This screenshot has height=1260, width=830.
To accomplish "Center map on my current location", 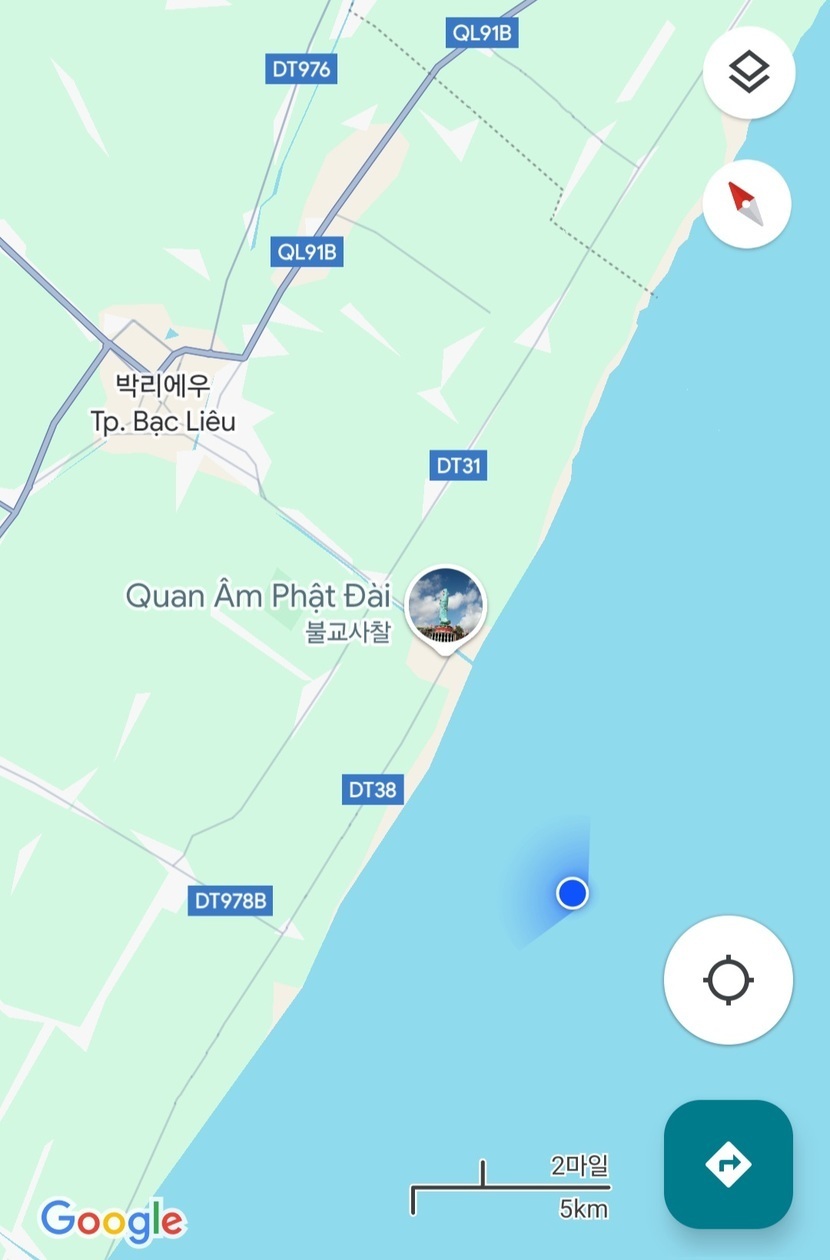I will tap(728, 980).
